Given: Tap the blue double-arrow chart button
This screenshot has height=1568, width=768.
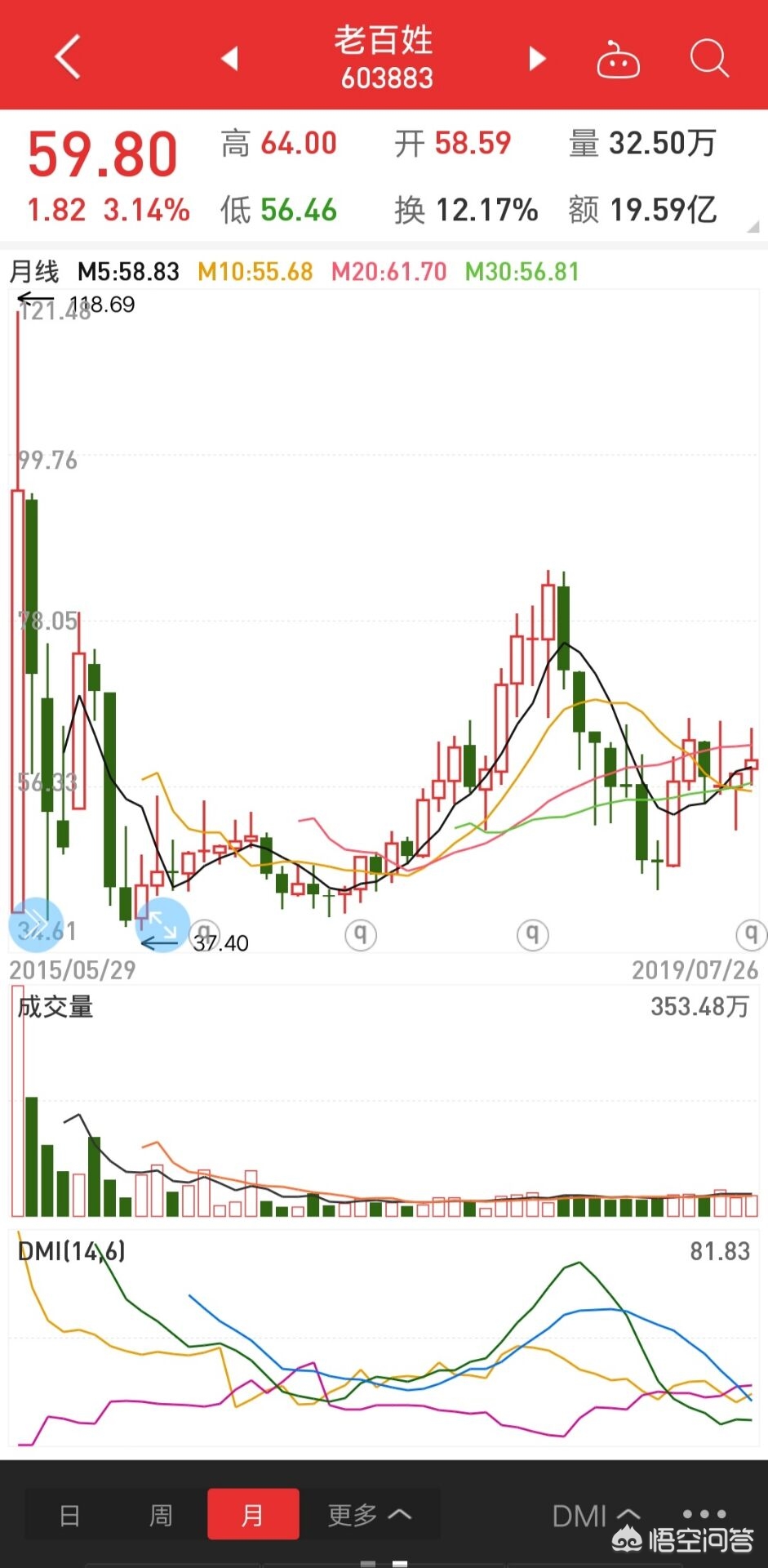Looking at the screenshot, I should [x=36, y=924].
